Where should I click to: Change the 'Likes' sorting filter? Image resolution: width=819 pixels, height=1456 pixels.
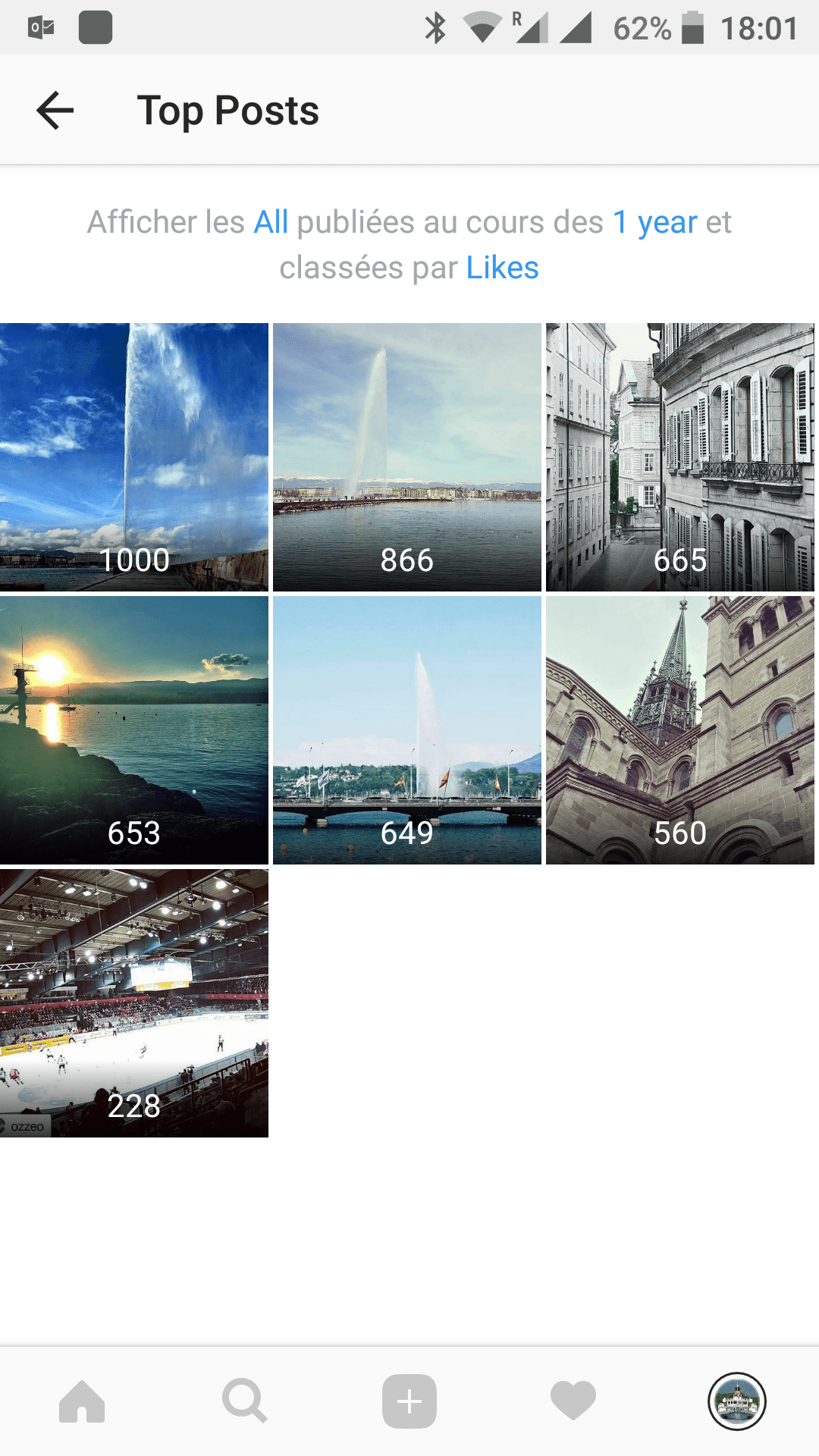(502, 268)
